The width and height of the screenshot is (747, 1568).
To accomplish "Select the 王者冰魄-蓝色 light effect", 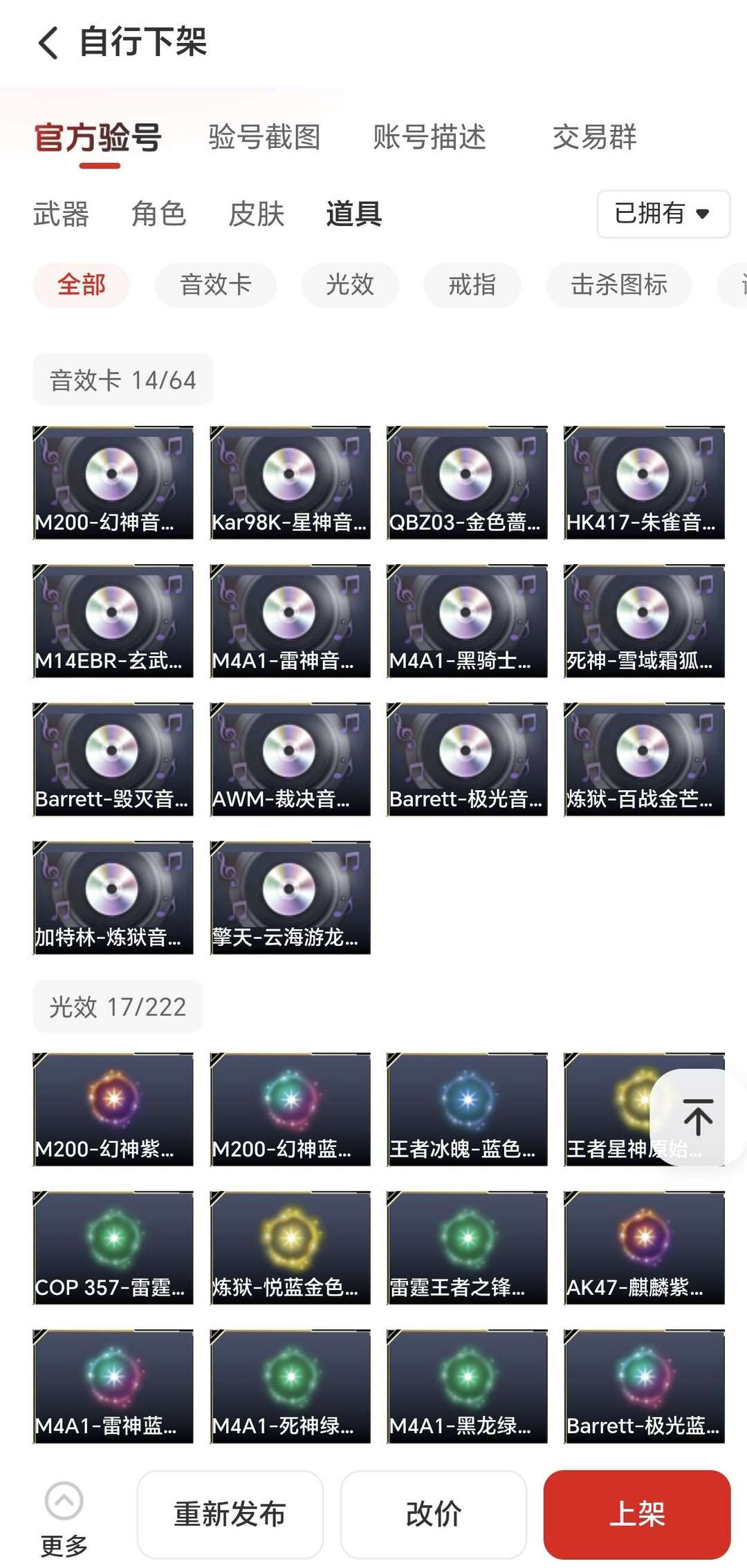I will click(466, 1106).
